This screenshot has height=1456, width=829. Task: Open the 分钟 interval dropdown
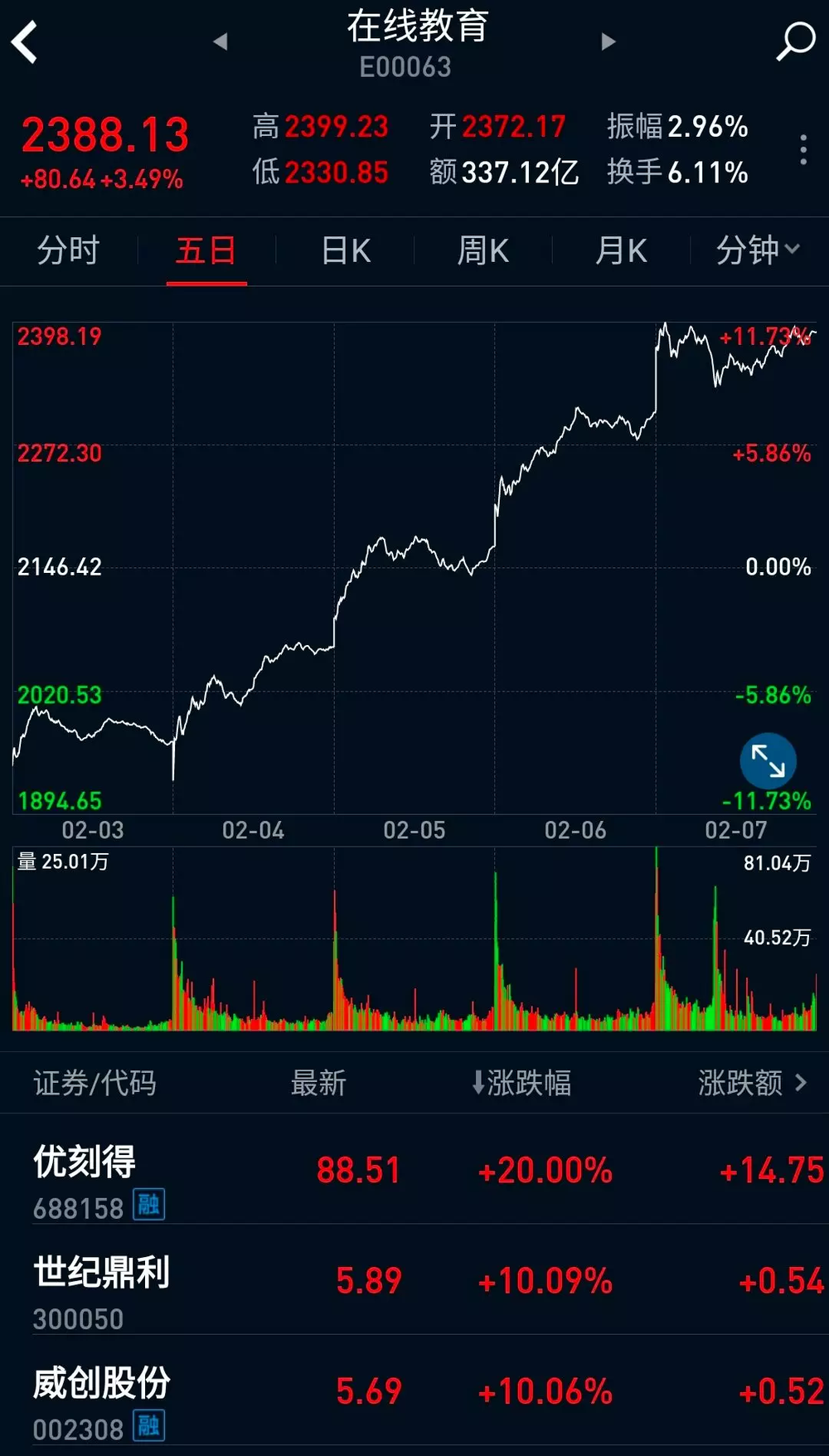(x=756, y=250)
